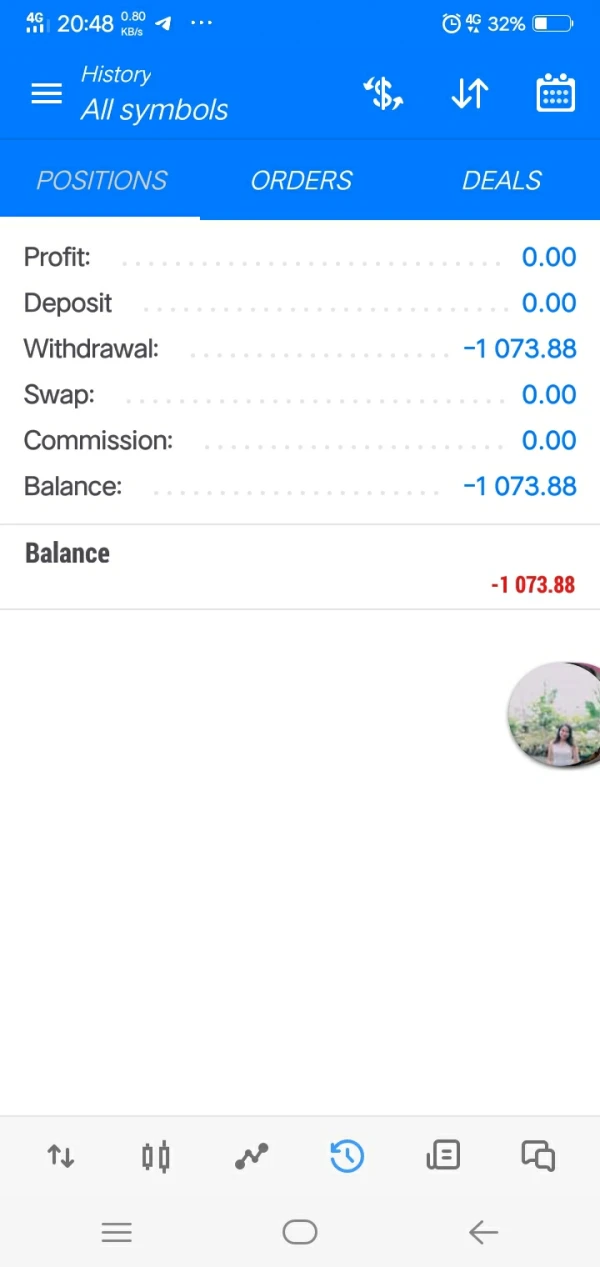Switch to the ORDERS tab
This screenshot has height=1267, width=600.
(x=301, y=180)
